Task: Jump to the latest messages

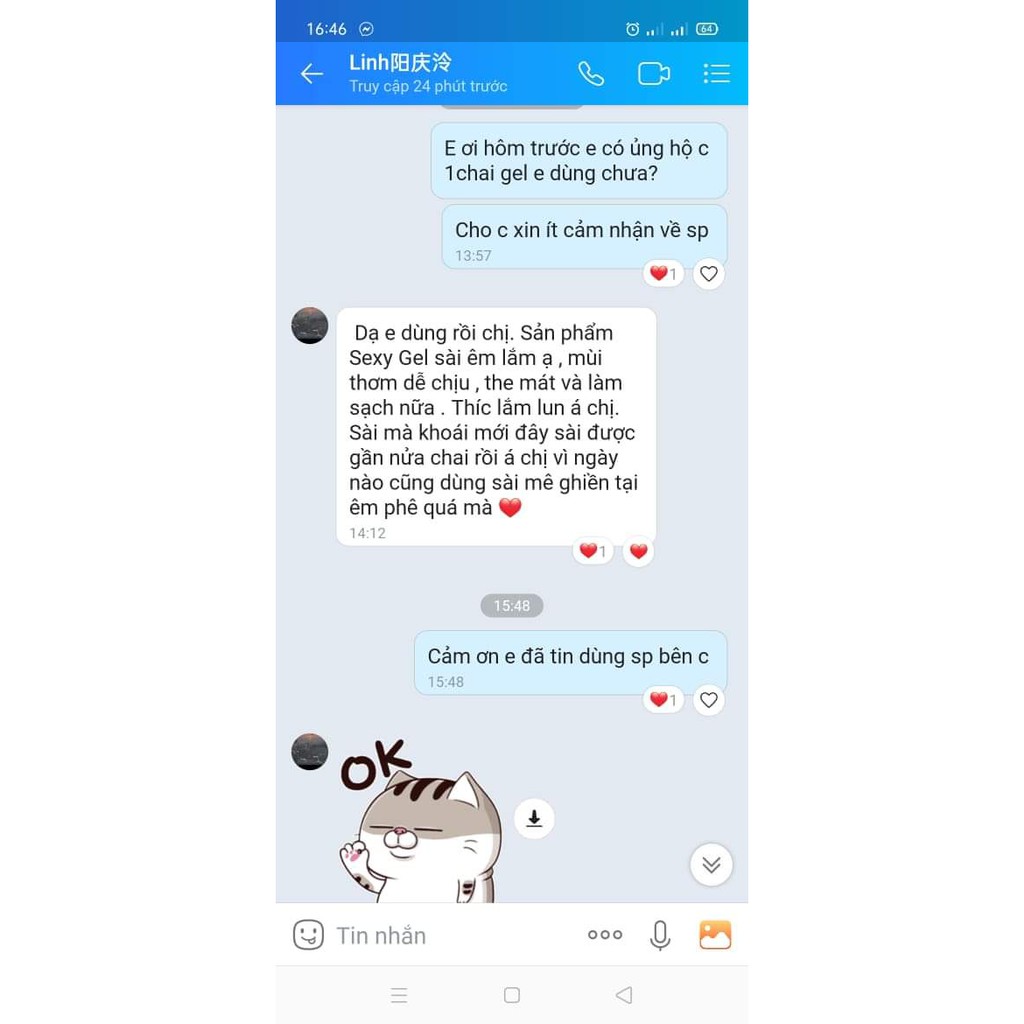Action: (x=711, y=865)
